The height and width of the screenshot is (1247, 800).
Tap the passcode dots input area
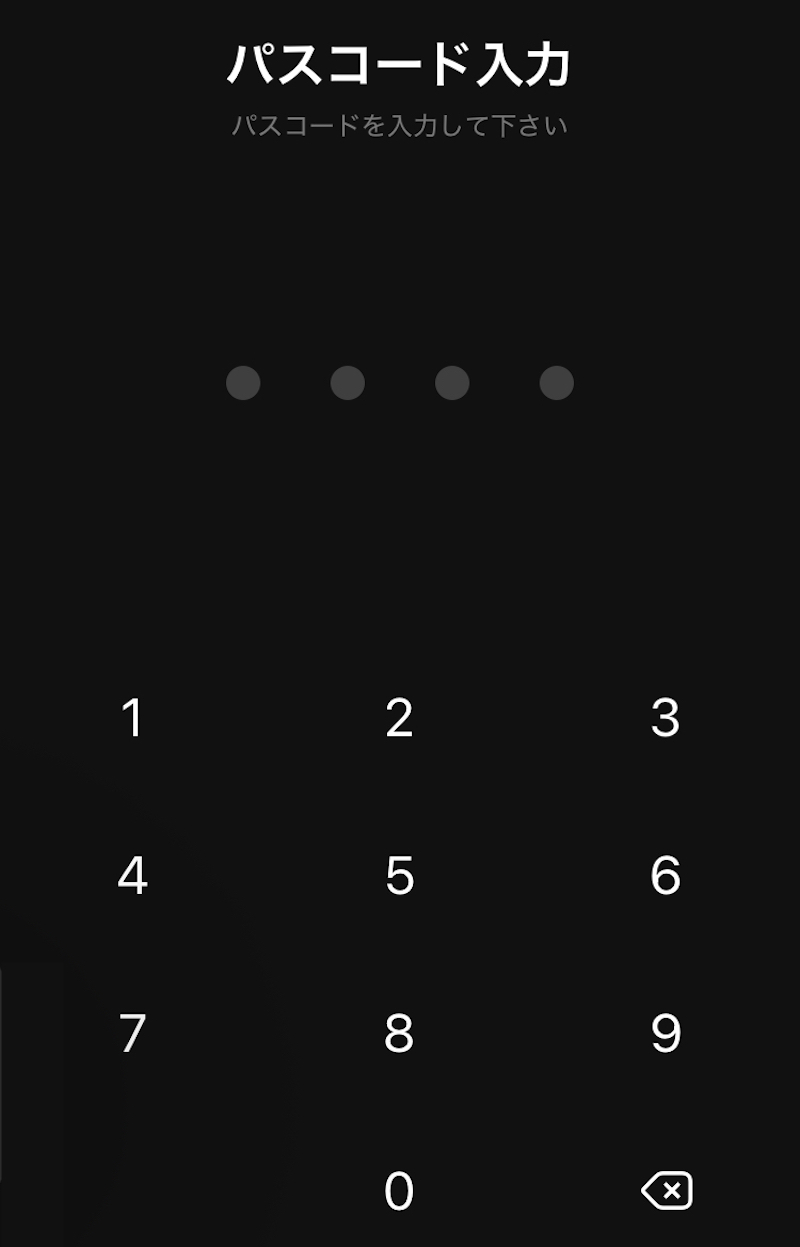point(400,384)
